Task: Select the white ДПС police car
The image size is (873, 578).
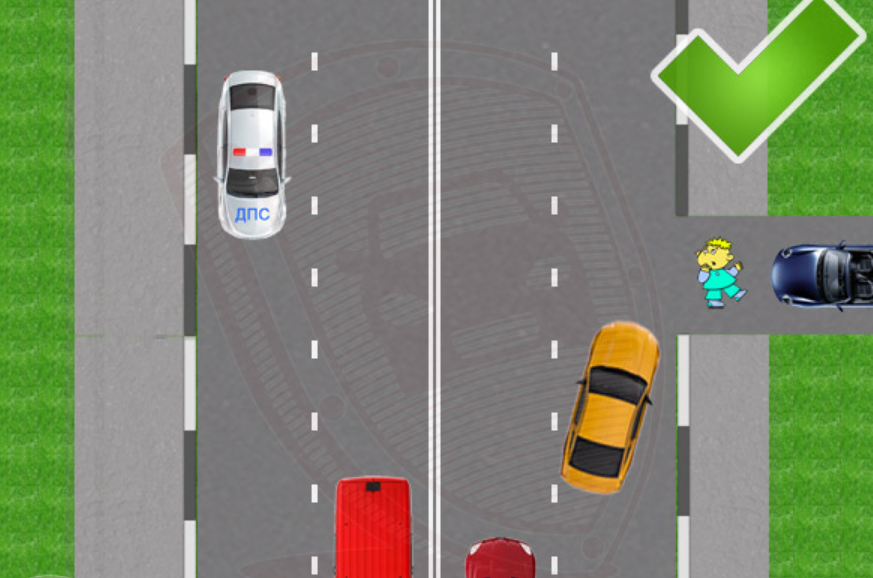Action: click(x=251, y=154)
